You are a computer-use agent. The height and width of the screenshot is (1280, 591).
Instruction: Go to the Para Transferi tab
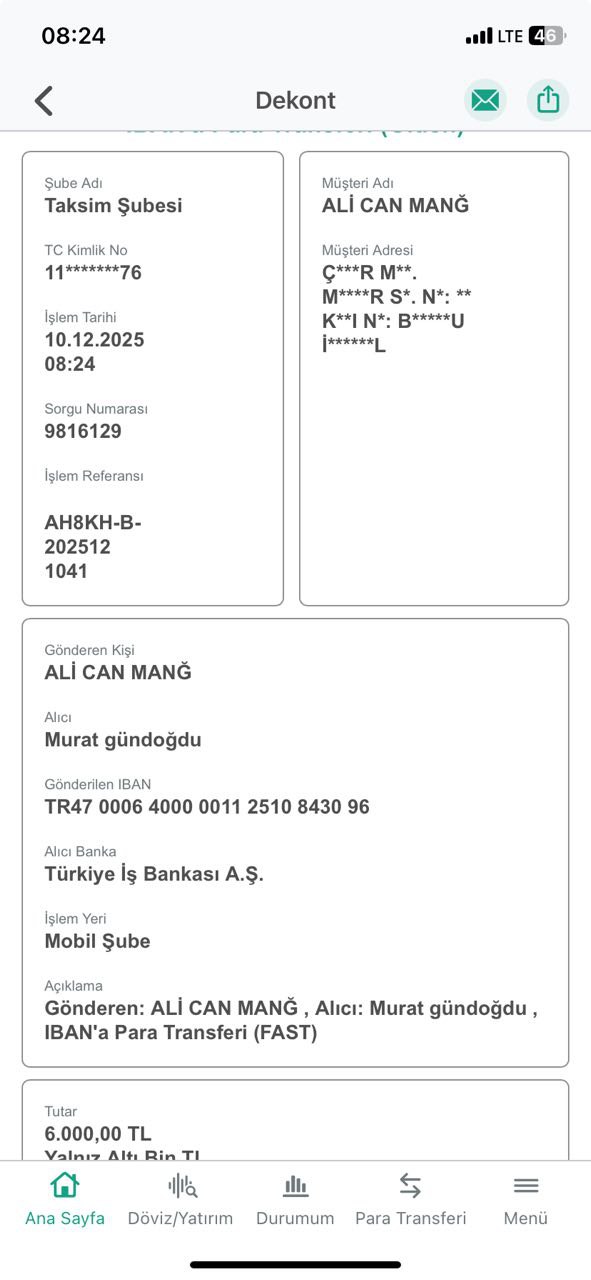[x=411, y=1200]
